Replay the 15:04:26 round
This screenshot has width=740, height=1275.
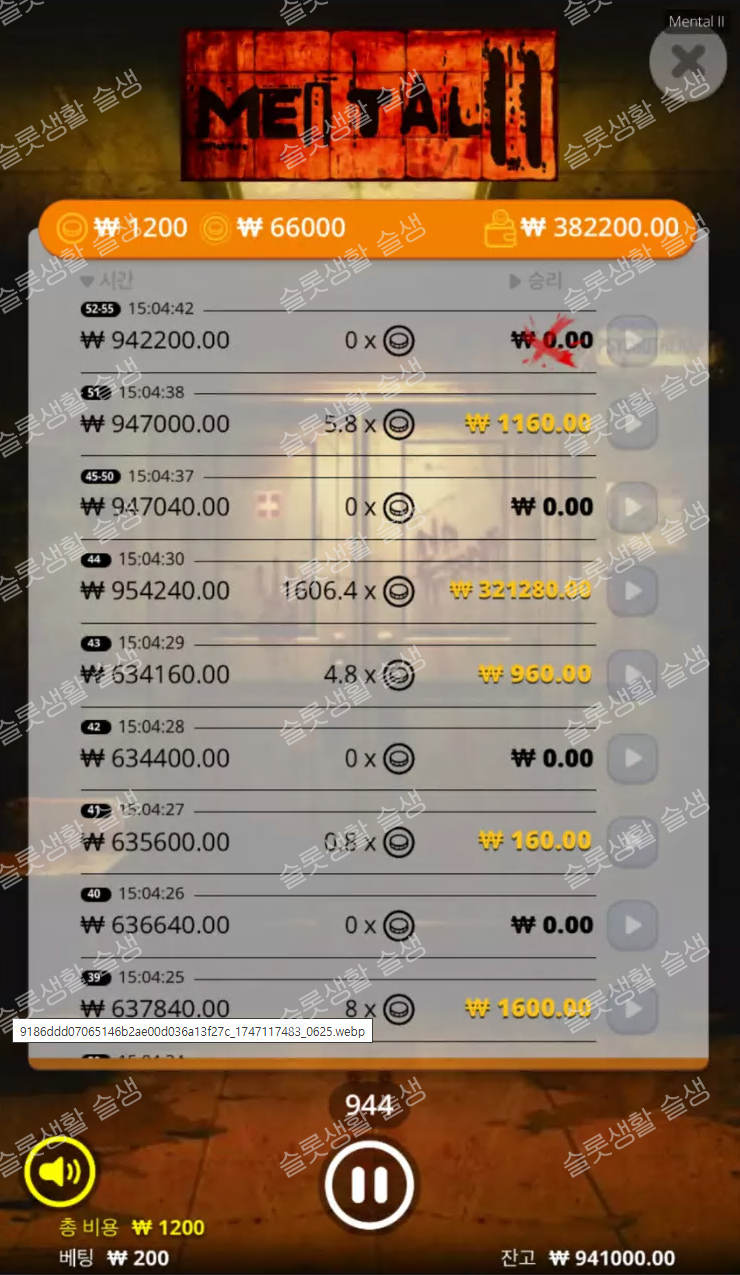632,925
